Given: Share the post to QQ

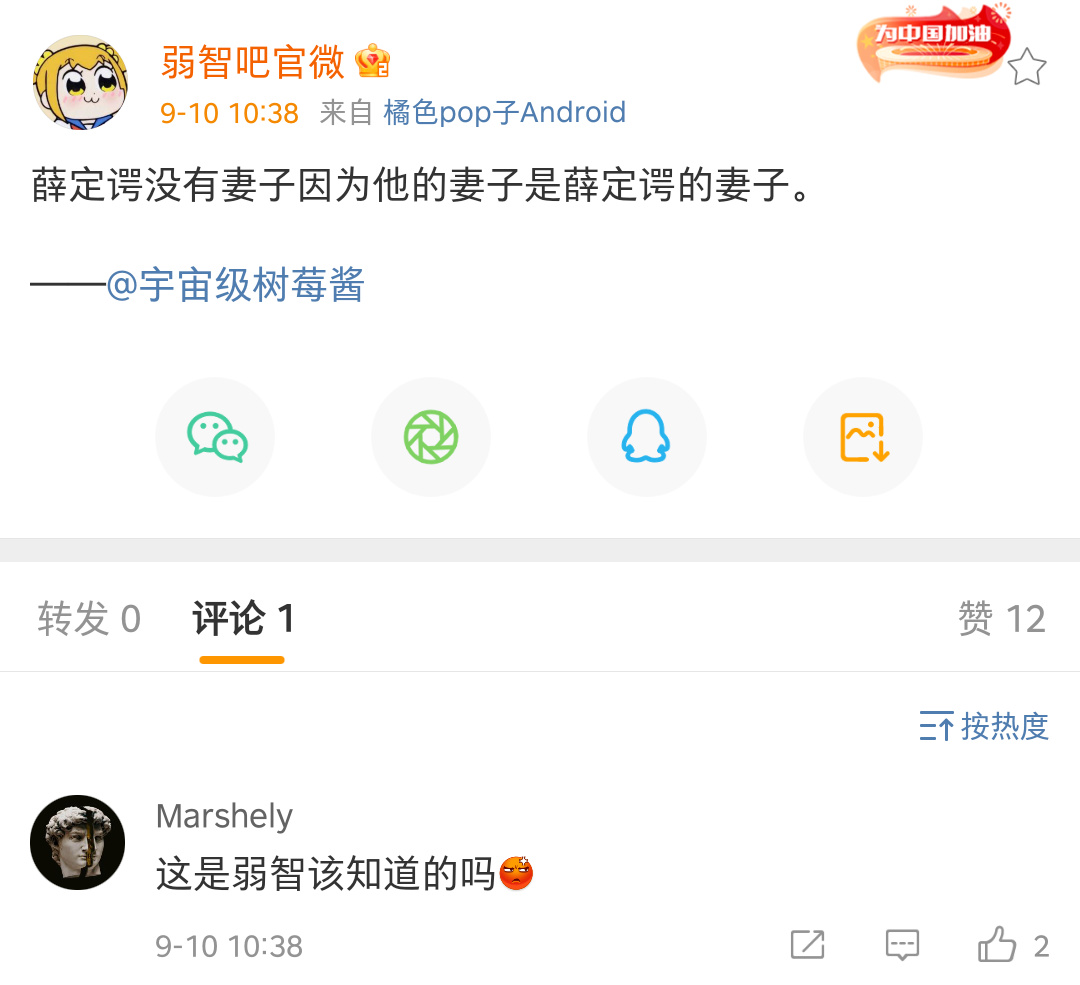Looking at the screenshot, I should 646,437.
